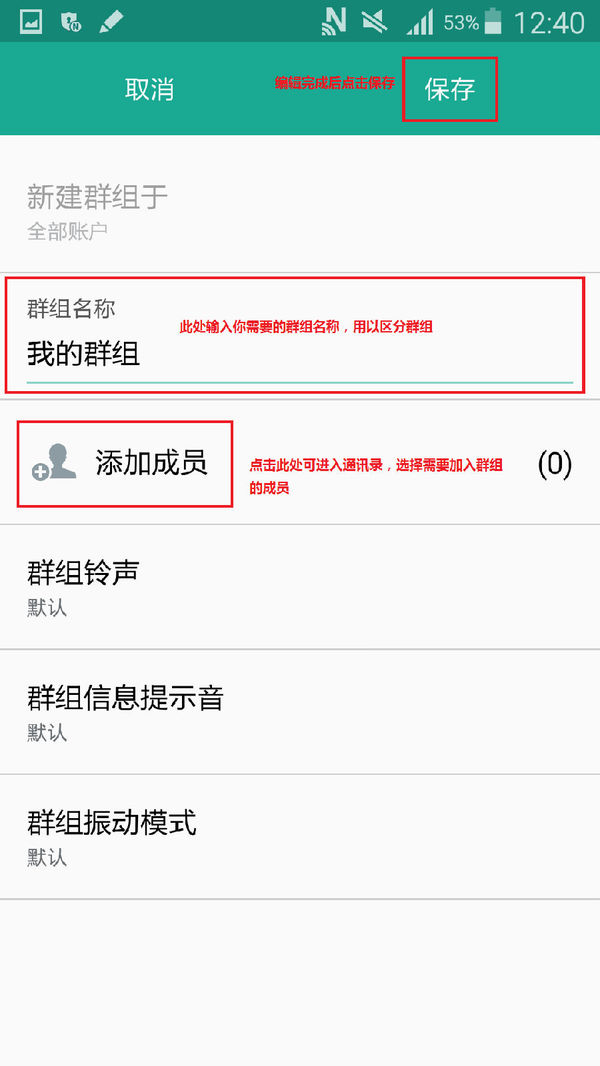Image resolution: width=600 pixels, height=1066 pixels.
Task: Open 群组振动模式 setting
Action: click(x=300, y=837)
